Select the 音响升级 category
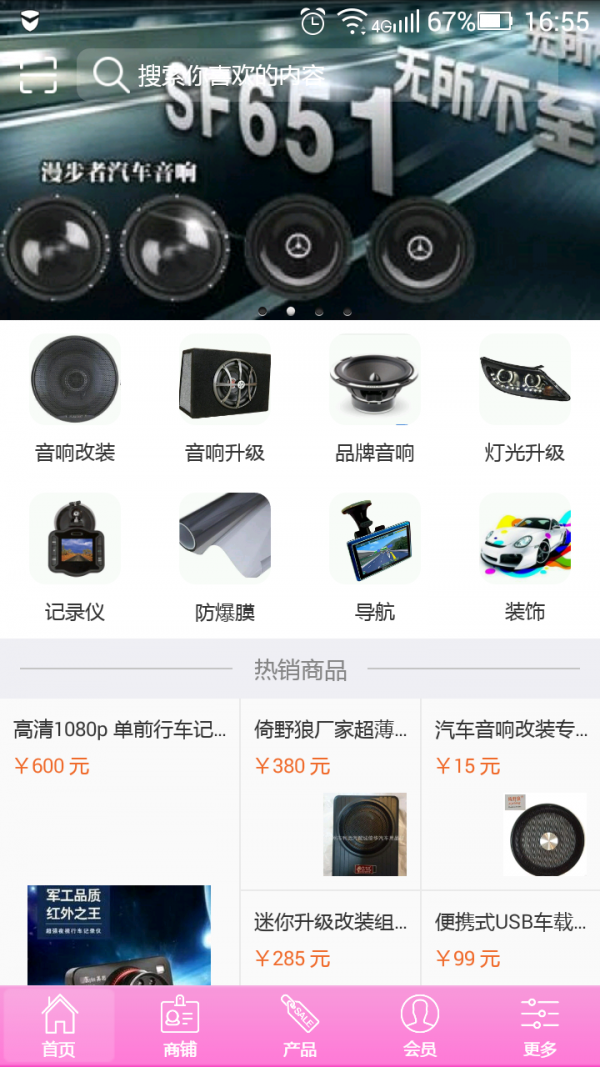 click(x=225, y=399)
